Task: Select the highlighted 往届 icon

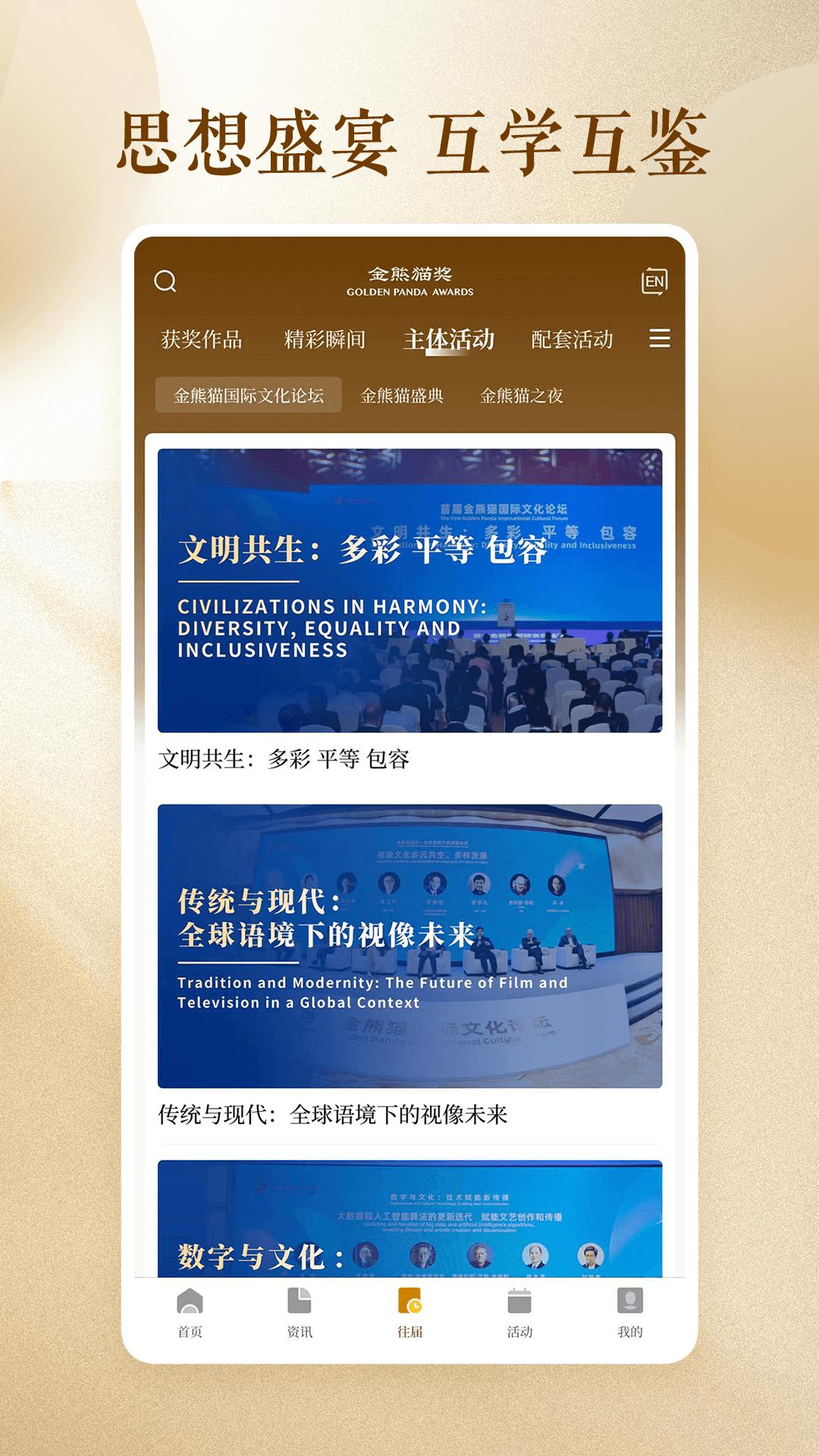Action: pos(409,1304)
